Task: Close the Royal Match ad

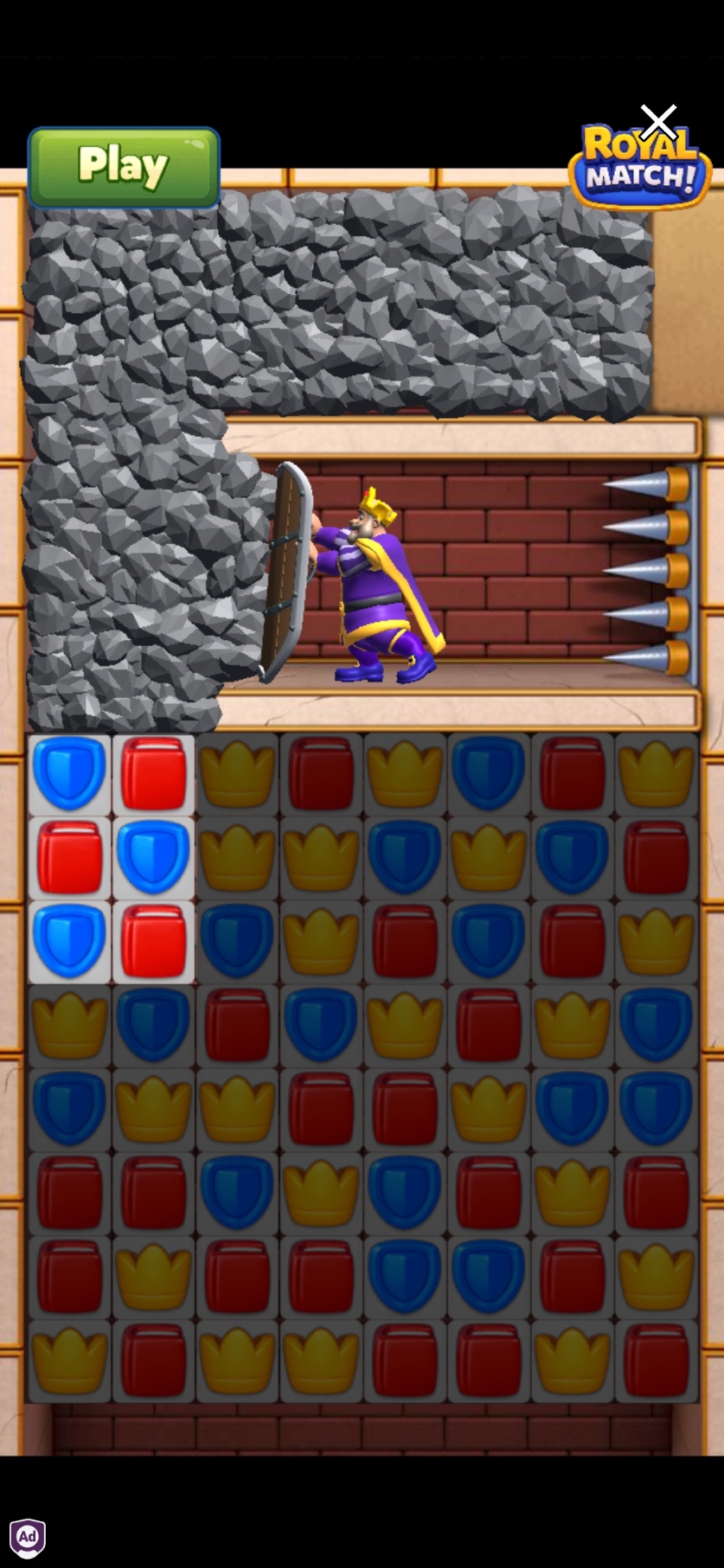Action: tap(658, 122)
